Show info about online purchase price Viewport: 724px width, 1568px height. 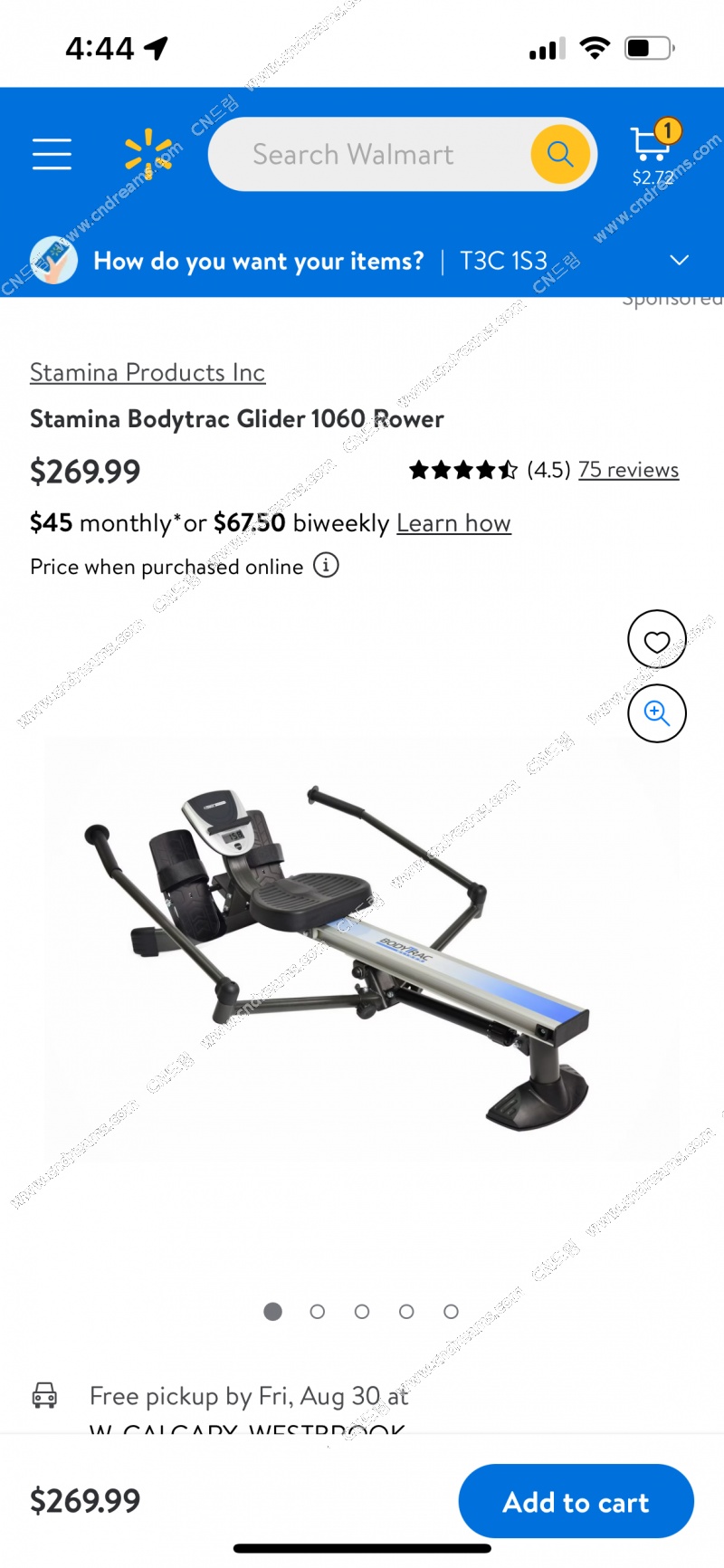(x=326, y=566)
